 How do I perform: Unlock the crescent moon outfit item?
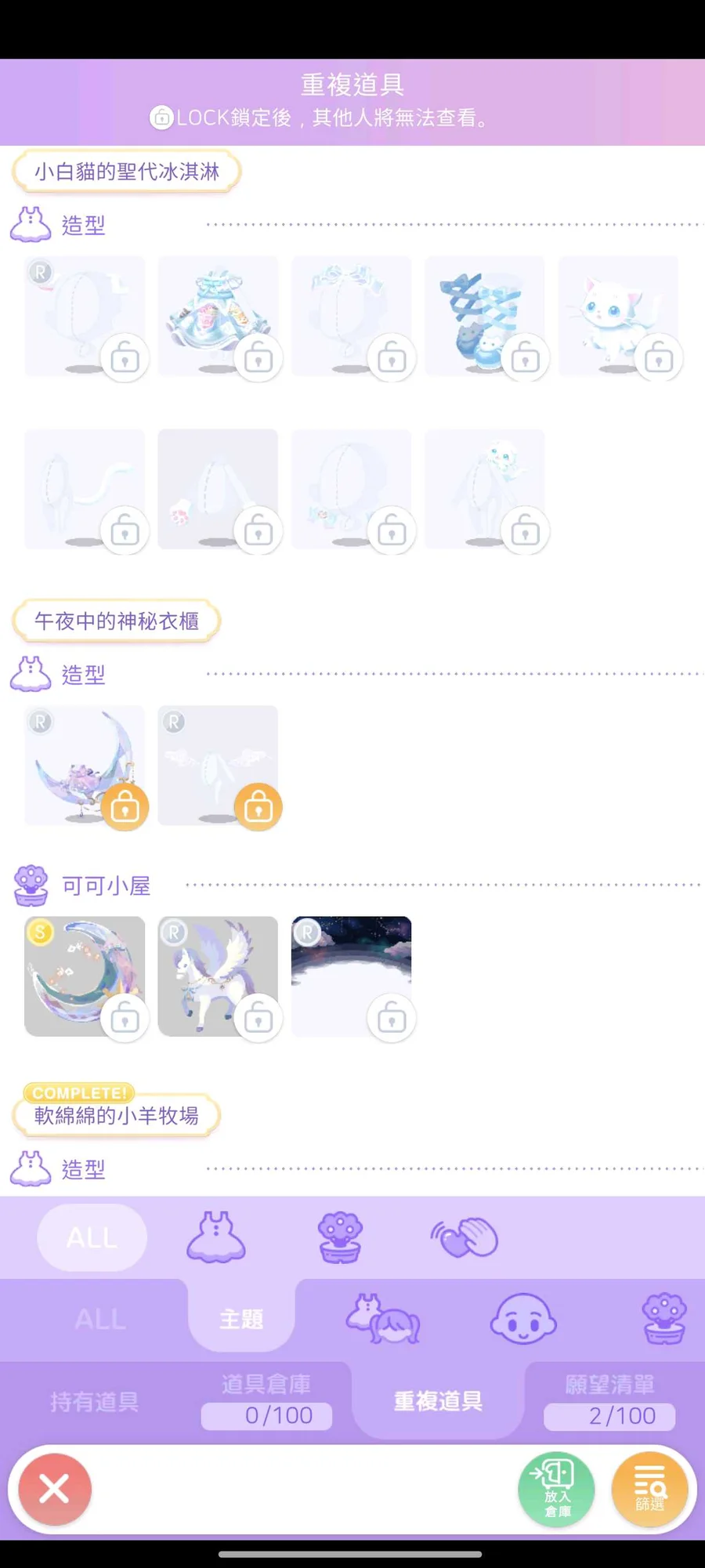click(125, 808)
